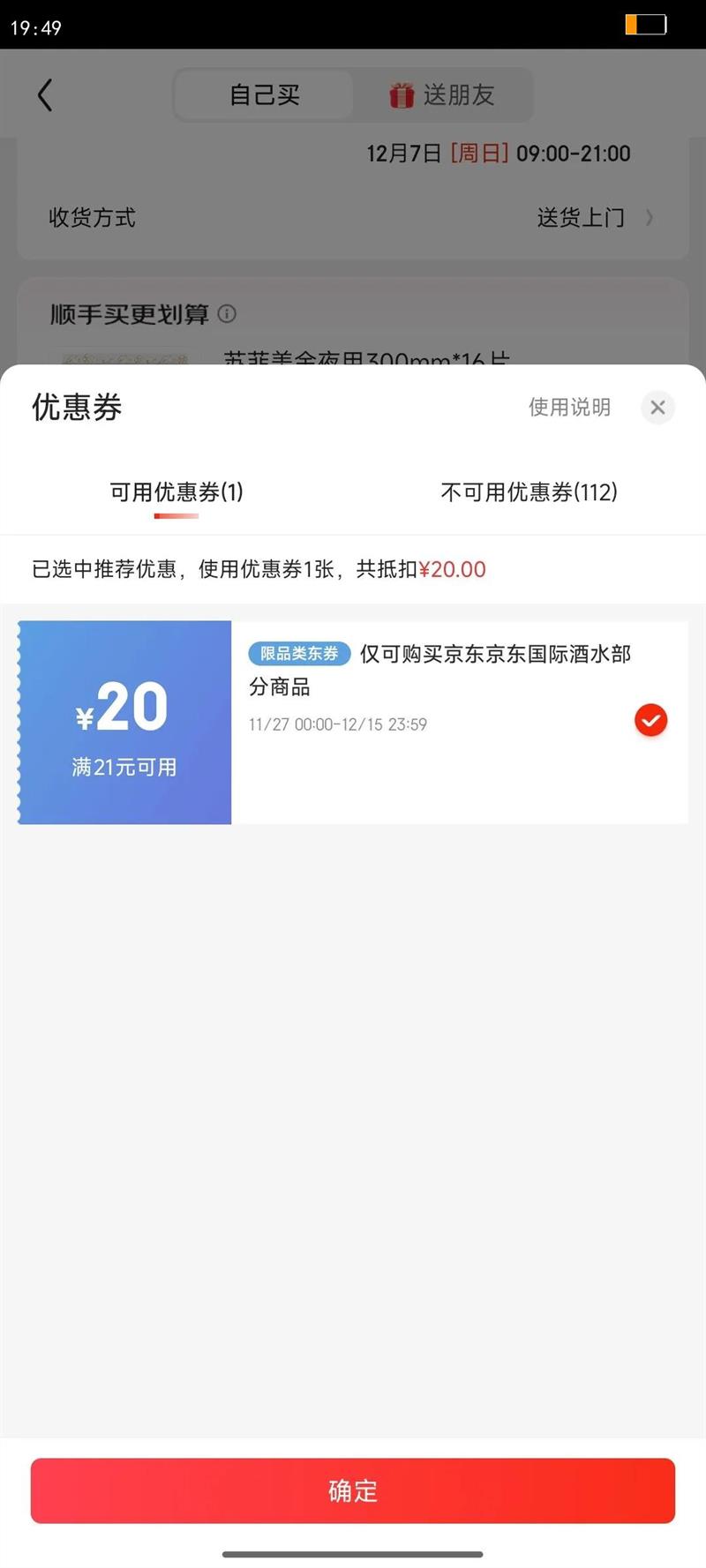This screenshot has height=1568, width=706.
Task: Confirm coupon selection with 确定
Action: pos(353,1491)
